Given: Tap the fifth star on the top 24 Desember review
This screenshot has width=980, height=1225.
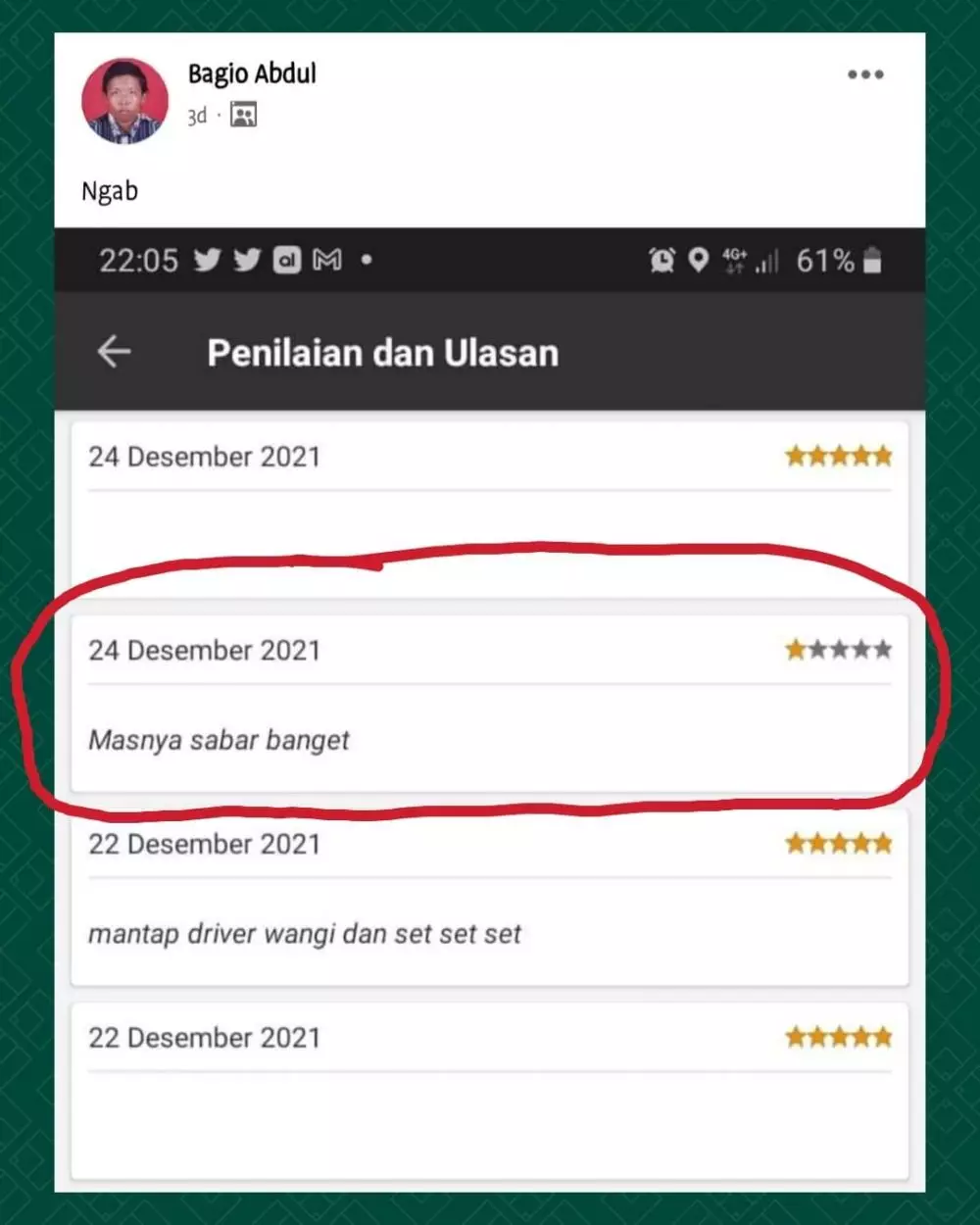Looking at the screenshot, I should [x=882, y=455].
